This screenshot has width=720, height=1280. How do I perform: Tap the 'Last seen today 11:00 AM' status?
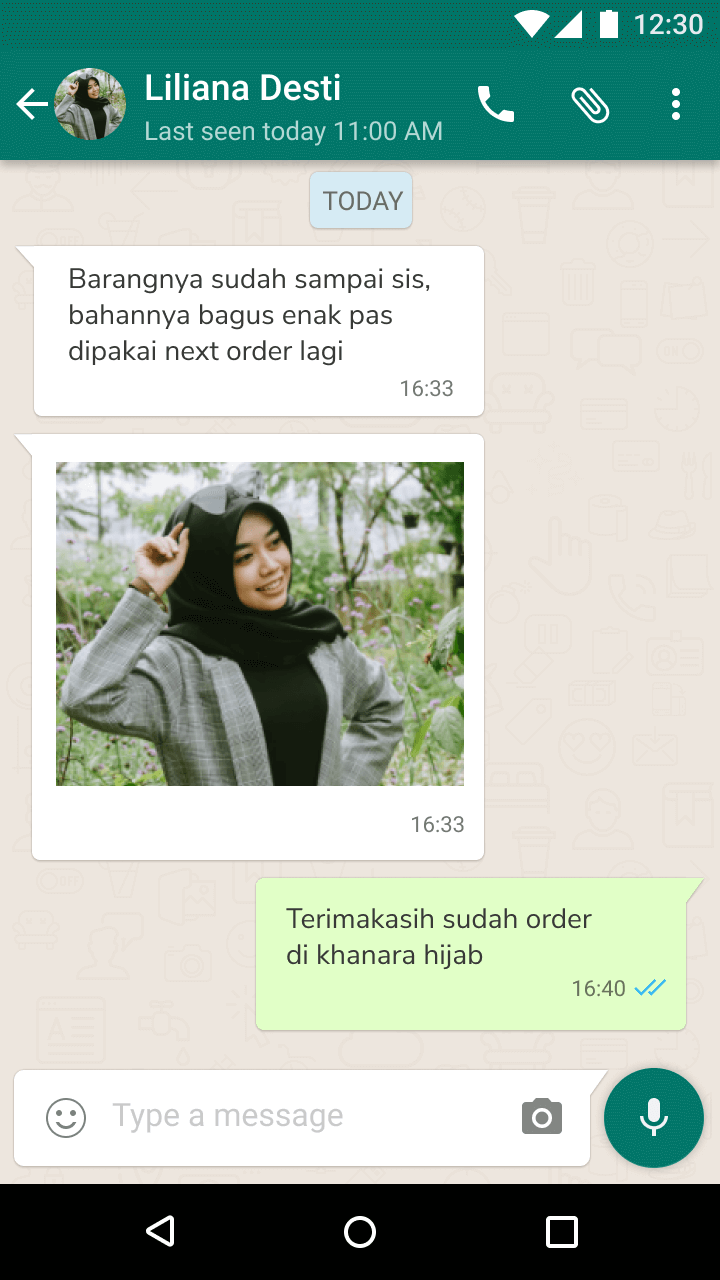point(293,131)
